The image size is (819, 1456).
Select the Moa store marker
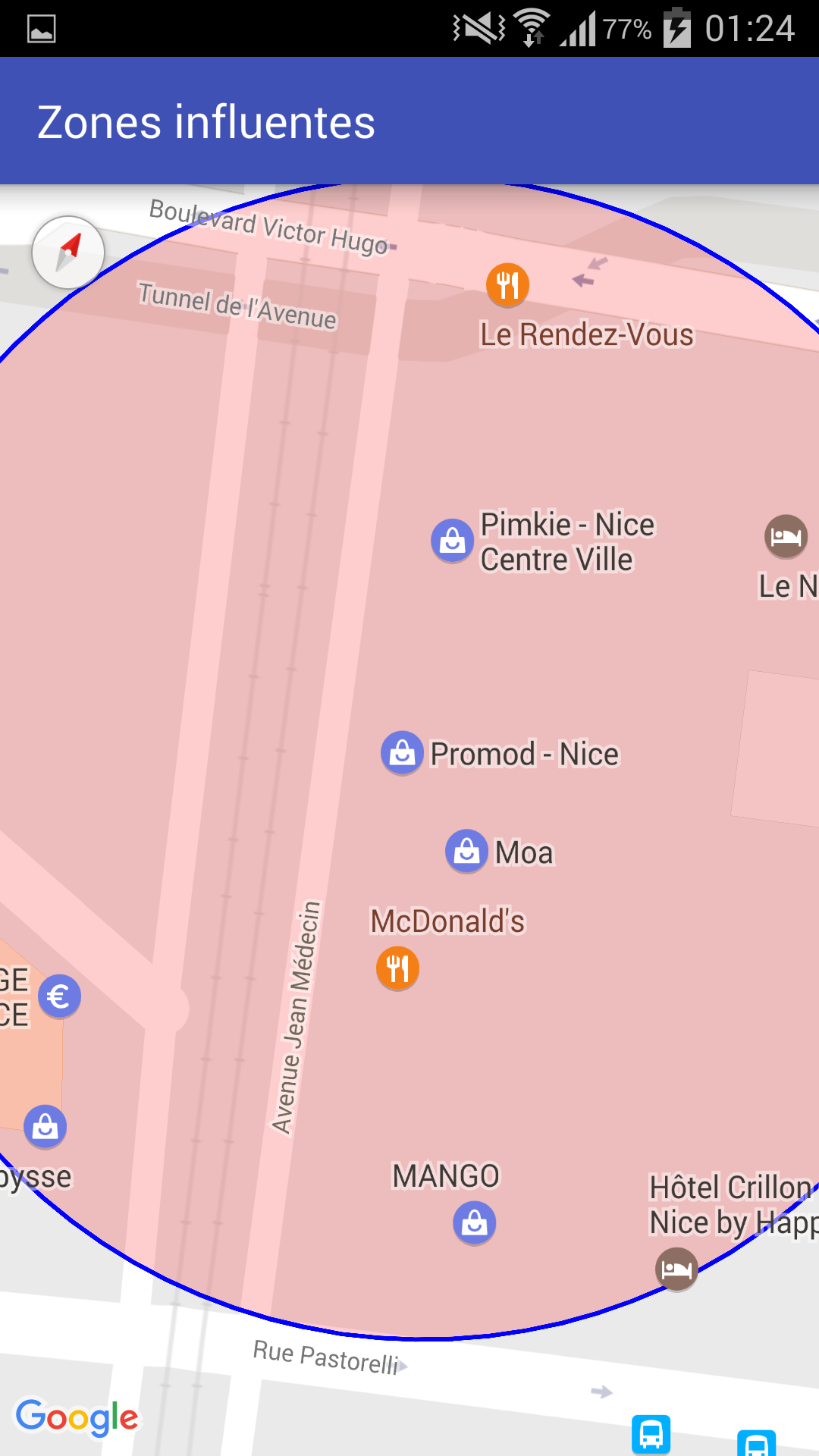pyautogui.click(x=467, y=851)
